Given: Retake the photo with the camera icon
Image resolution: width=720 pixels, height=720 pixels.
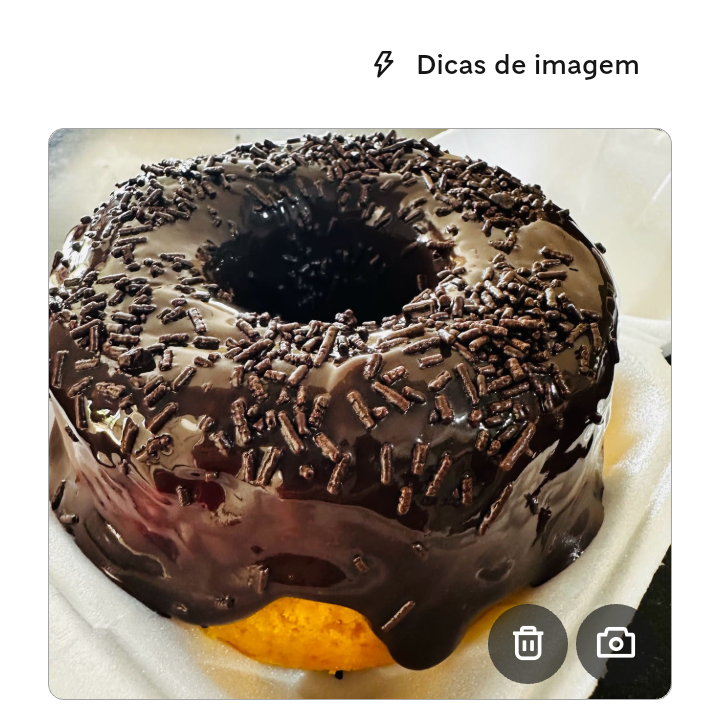Looking at the screenshot, I should 615,643.
